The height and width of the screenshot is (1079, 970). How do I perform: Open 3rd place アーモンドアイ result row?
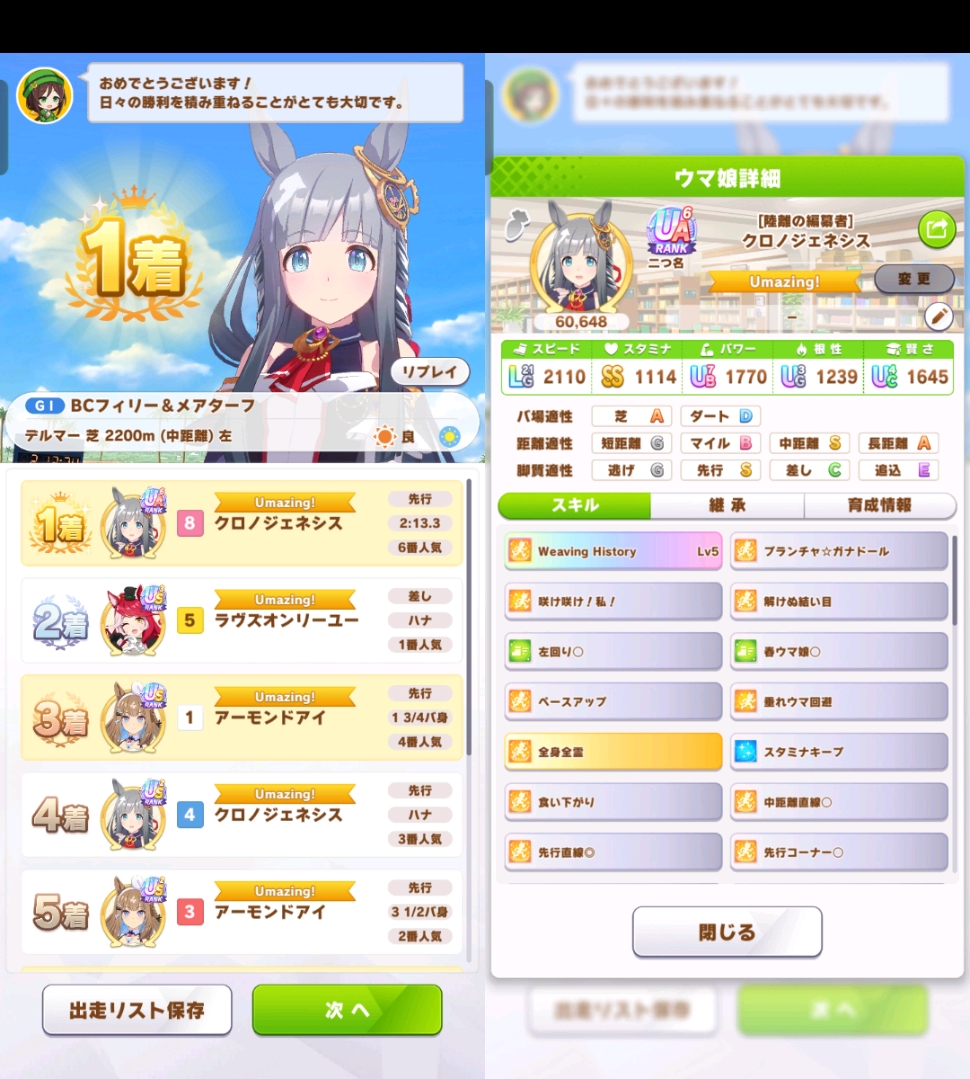coord(242,717)
